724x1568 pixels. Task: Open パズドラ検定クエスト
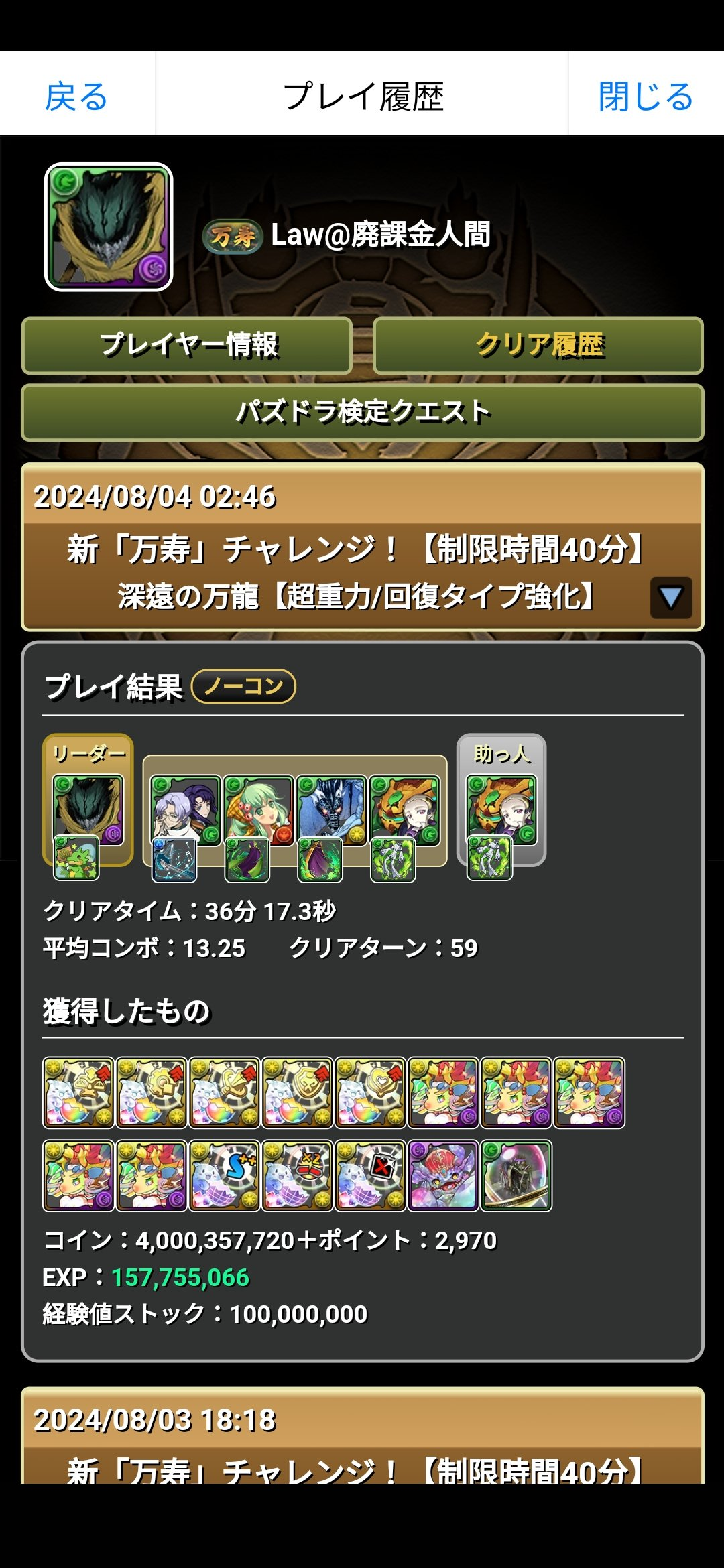click(x=362, y=411)
